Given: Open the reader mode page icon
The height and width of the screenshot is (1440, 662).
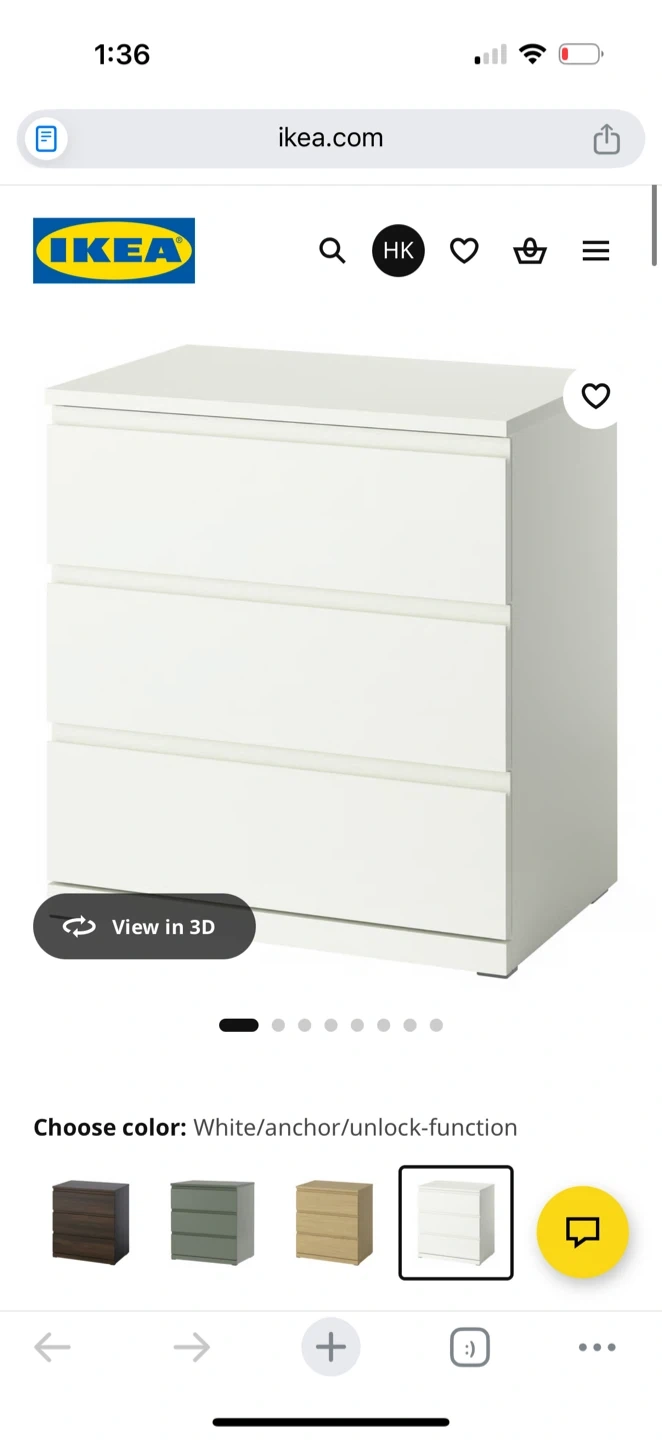Looking at the screenshot, I should [46, 139].
